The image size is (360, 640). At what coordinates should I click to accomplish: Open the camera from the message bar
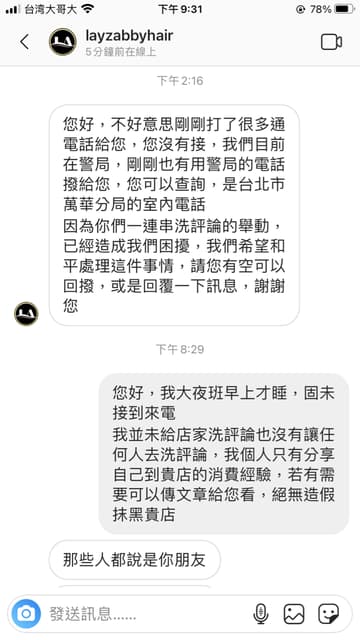point(27,613)
